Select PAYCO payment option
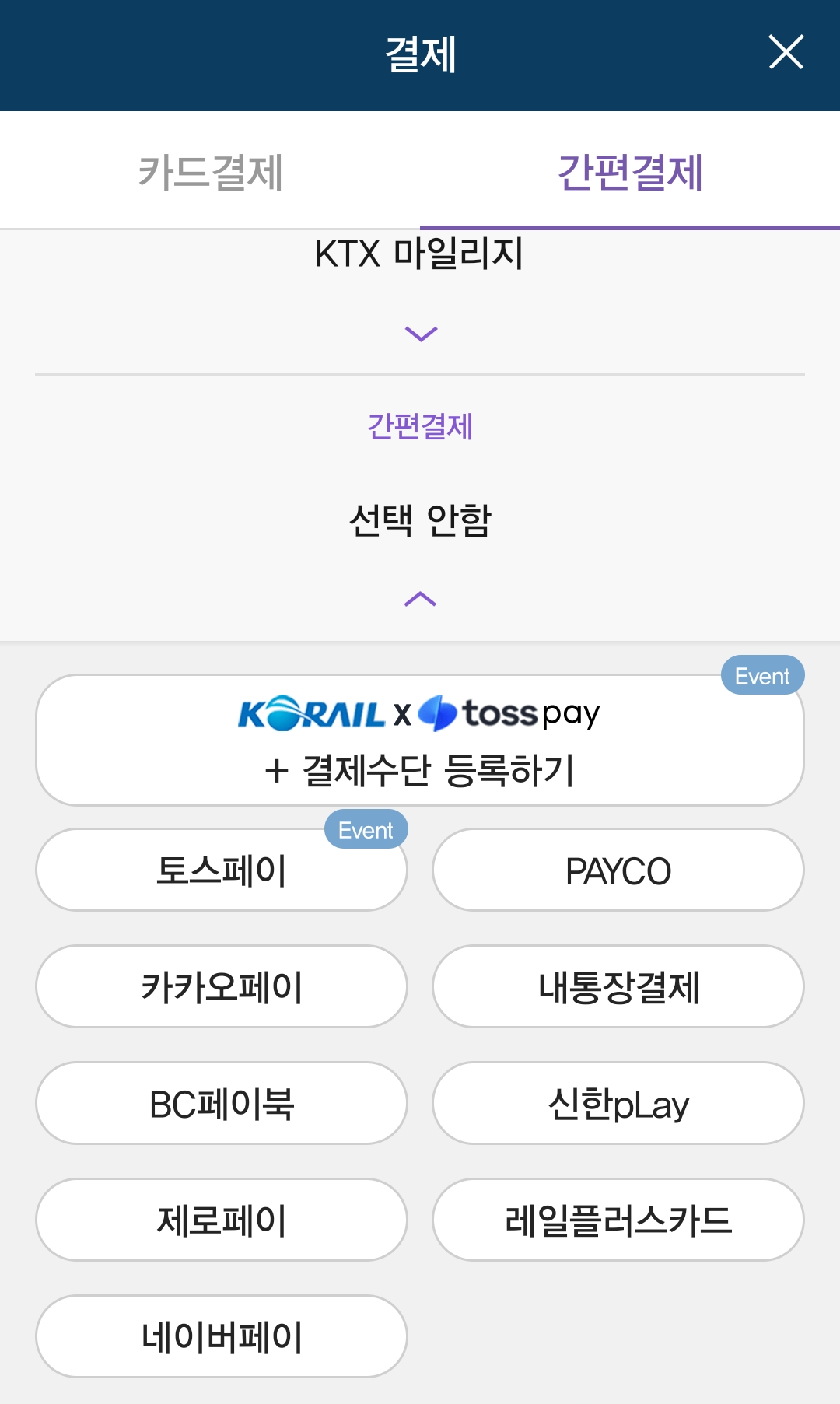This screenshot has height=1404, width=840. 618,870
